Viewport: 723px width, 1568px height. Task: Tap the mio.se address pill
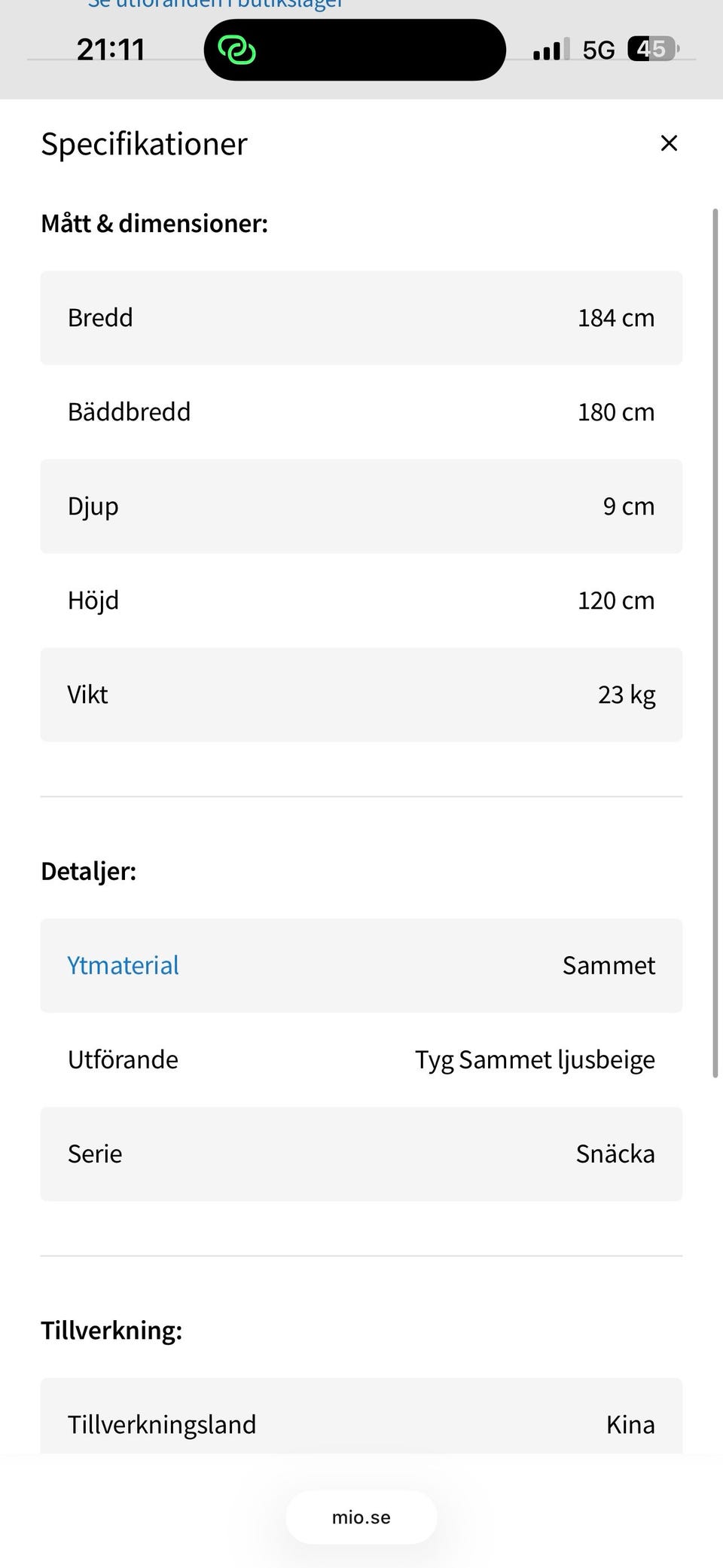[361, 1517]
